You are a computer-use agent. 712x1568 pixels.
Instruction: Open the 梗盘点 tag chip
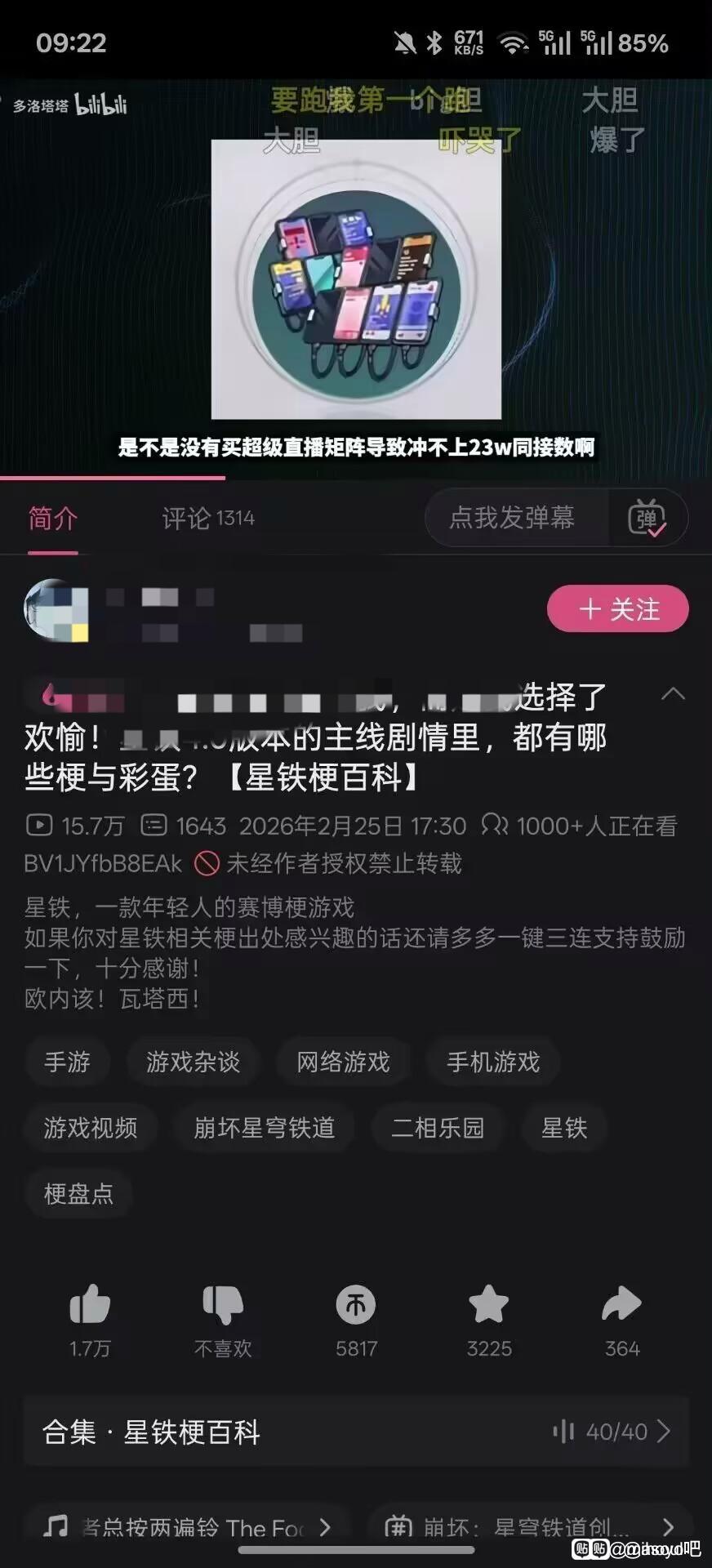pos(78,1194)
